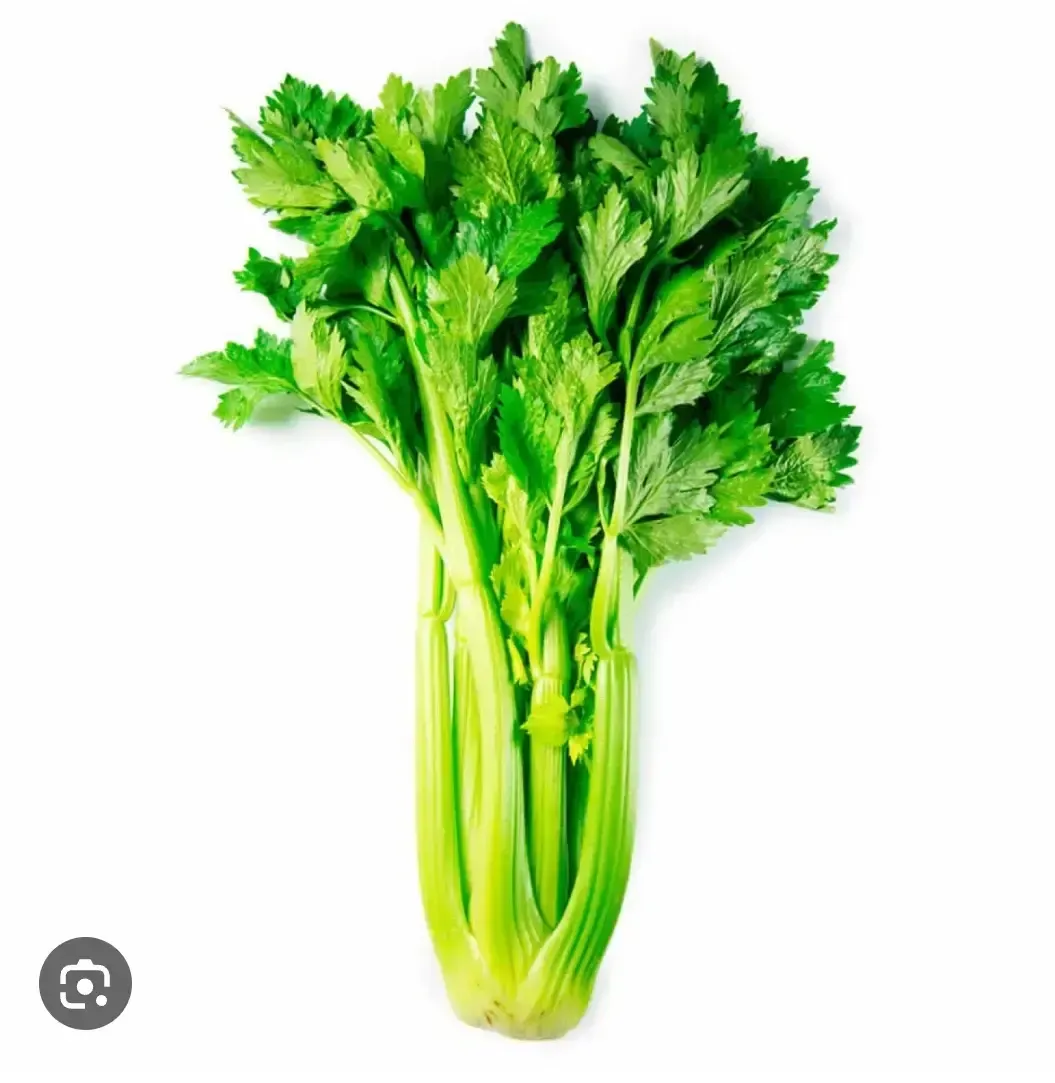Search this image with the Lens icon
The width and height of the screenshot is (1055, 1083).
(x=85, y=983)
